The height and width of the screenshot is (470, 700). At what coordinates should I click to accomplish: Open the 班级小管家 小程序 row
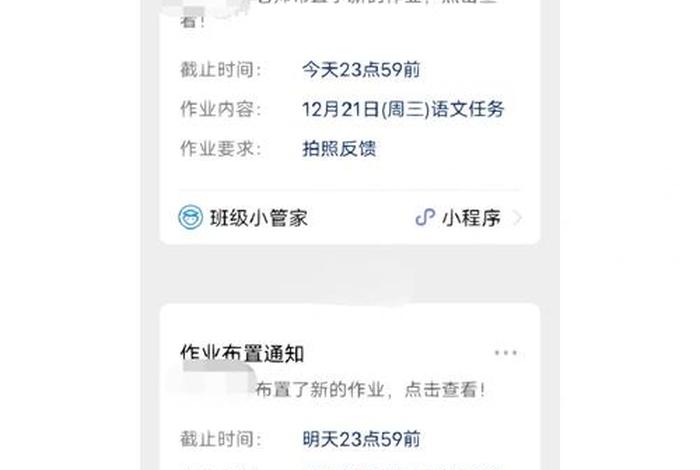[x=350, y=218]
